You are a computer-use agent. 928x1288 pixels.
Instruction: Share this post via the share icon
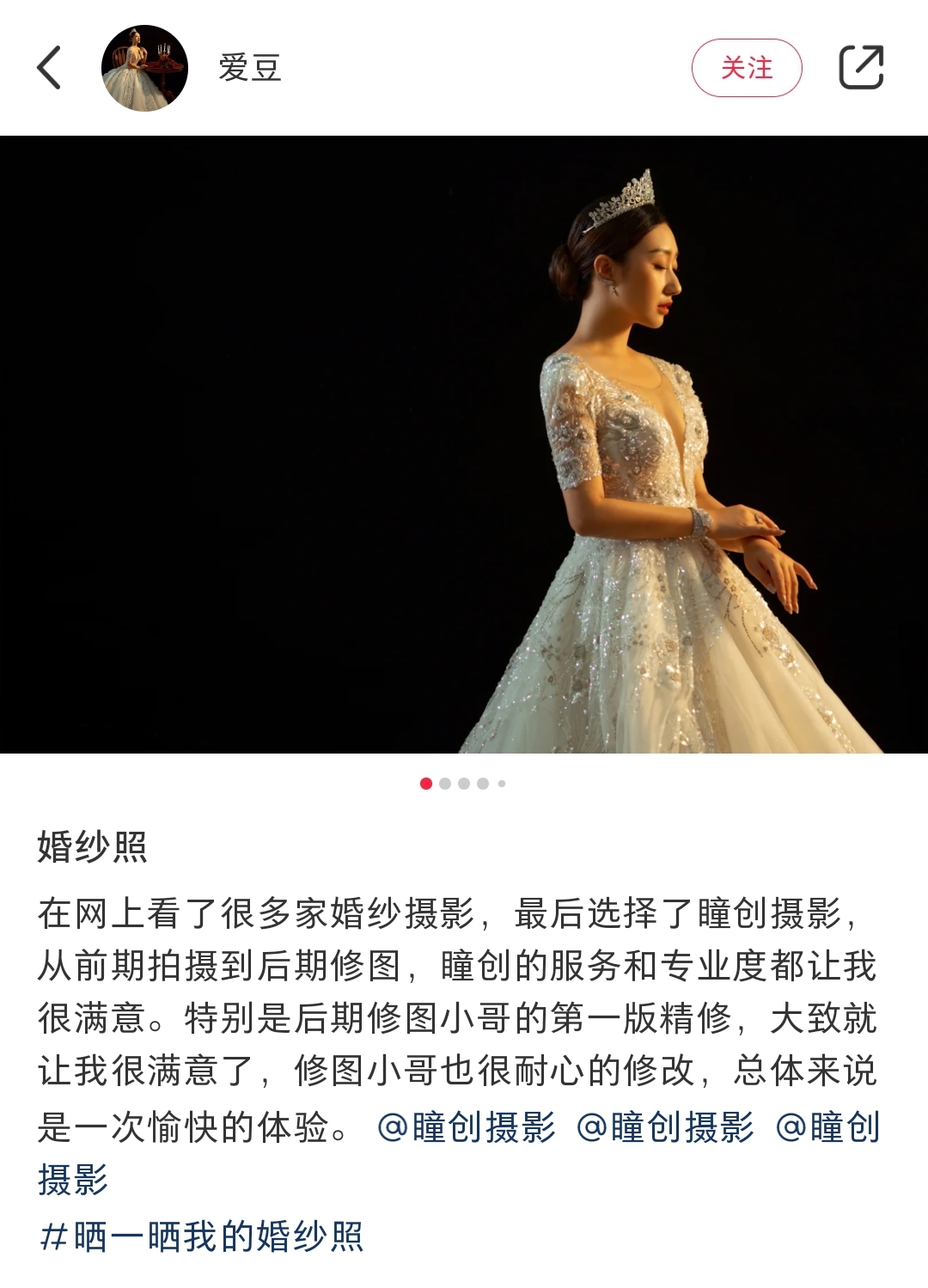point(861,68)
